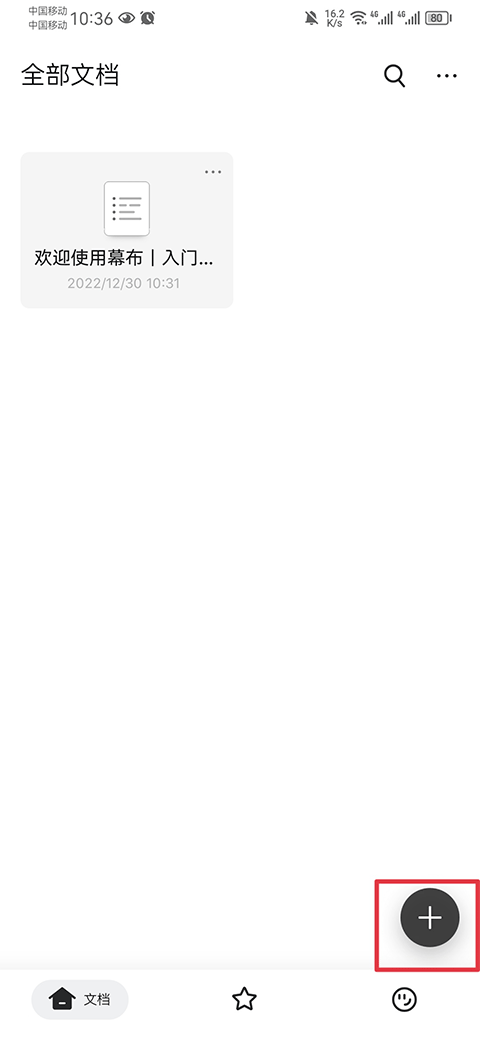Screen dimensions: 480x1040
Task: Open the top-right overflow menu
Action: (x=447, y=76)
